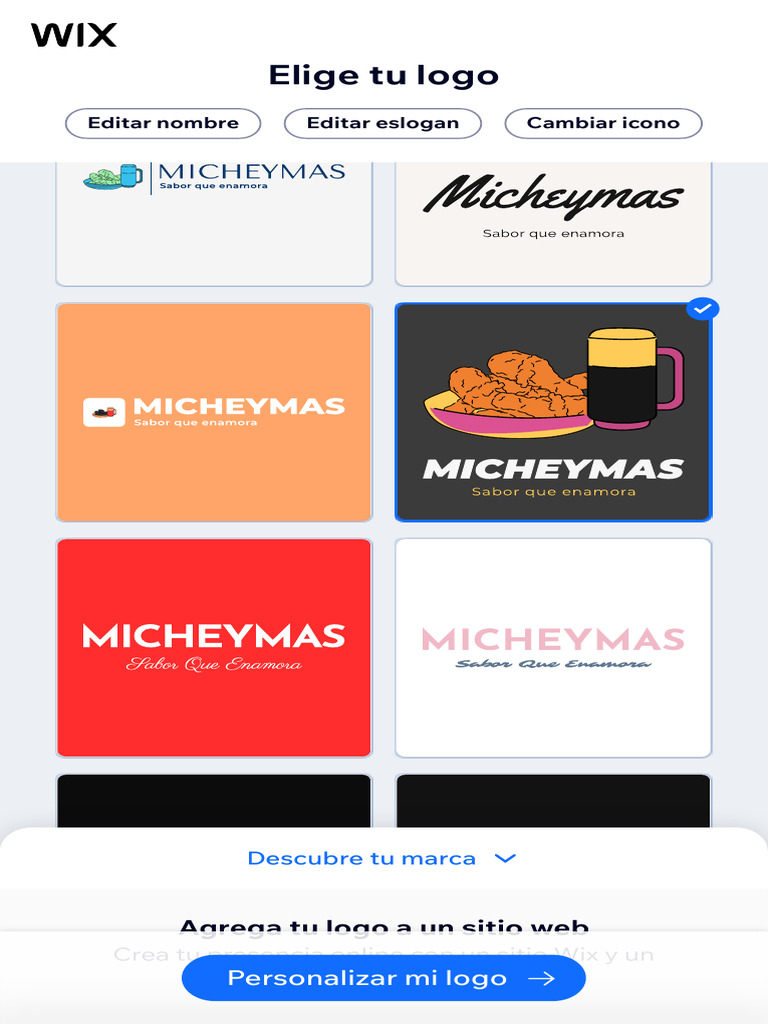Screen dimensions: 768x1024
Task: Tap Personalizar mi logo to continue
Action: coord(383,978)
